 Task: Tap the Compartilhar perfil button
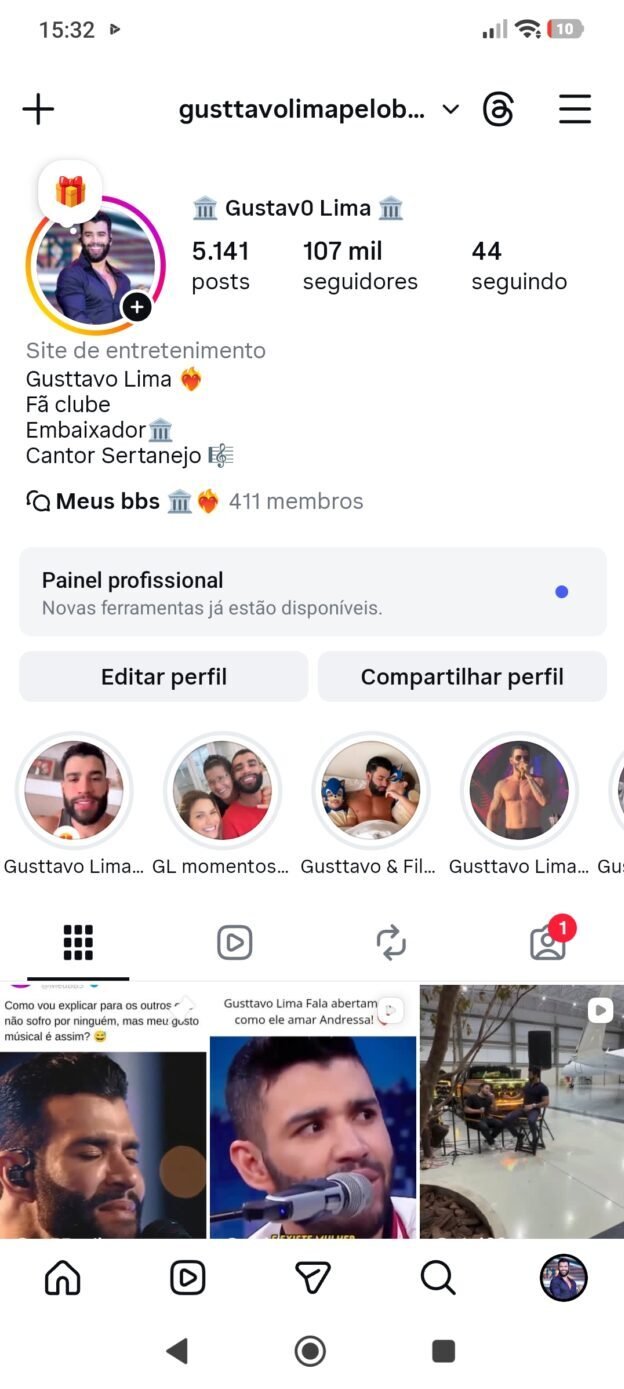462,677
